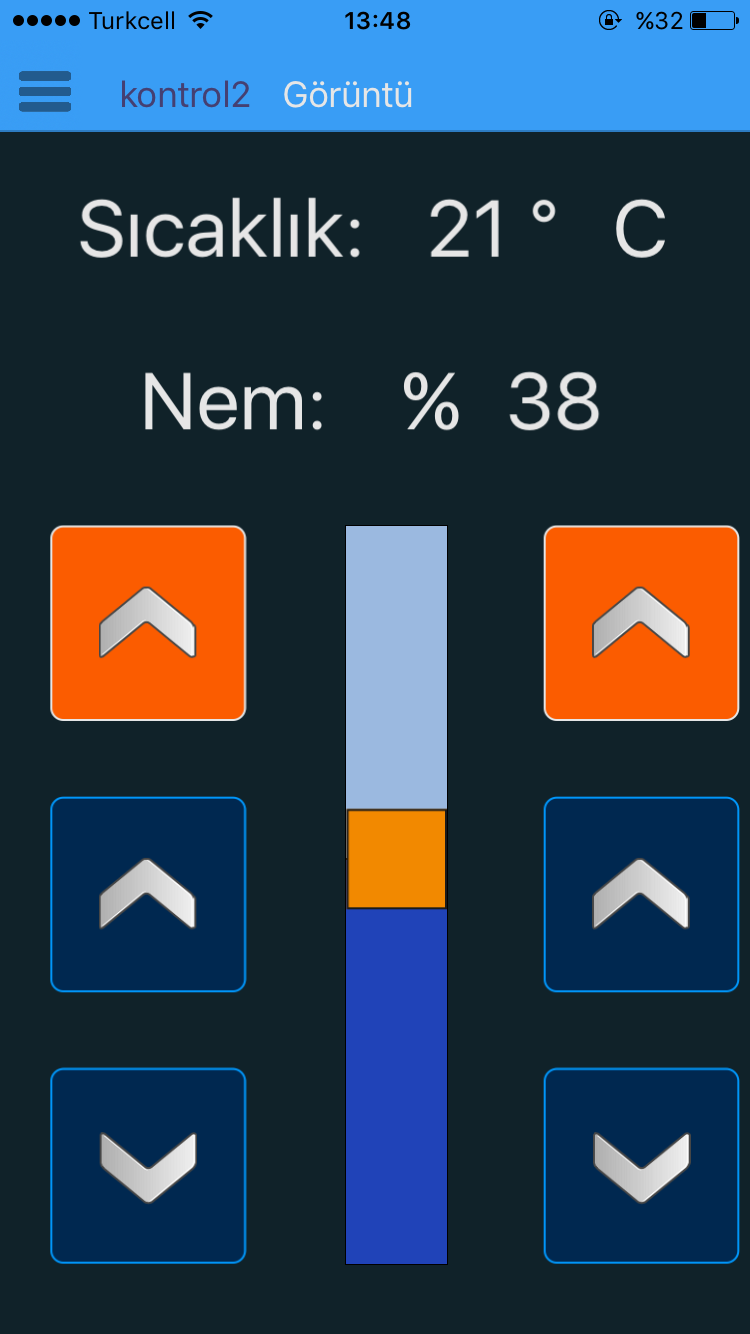750x1334 pixels.
Task: Open the hamburger drawer menu
Action: [x=45, y=92]
